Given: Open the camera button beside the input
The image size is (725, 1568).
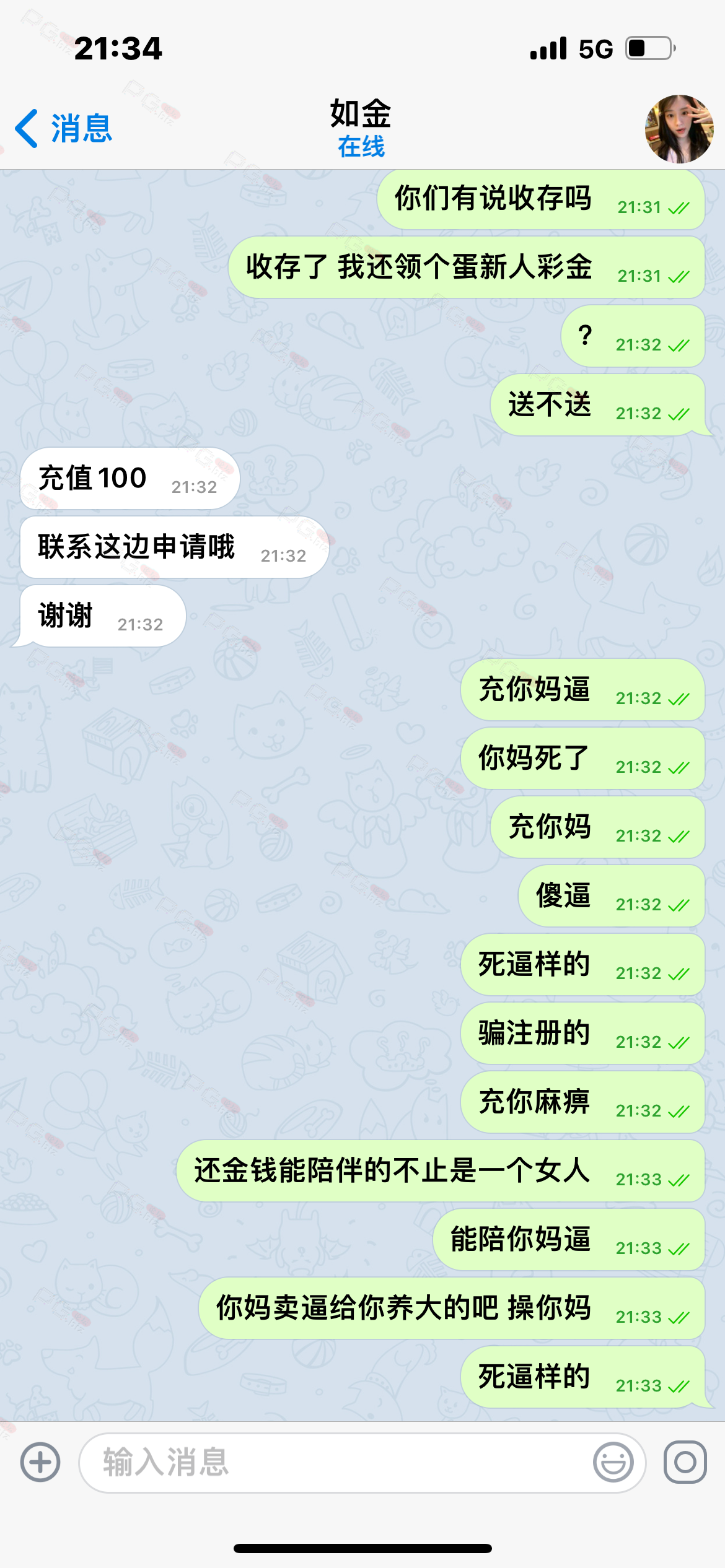Looking at the screenshot, I should click(685, 1462).
